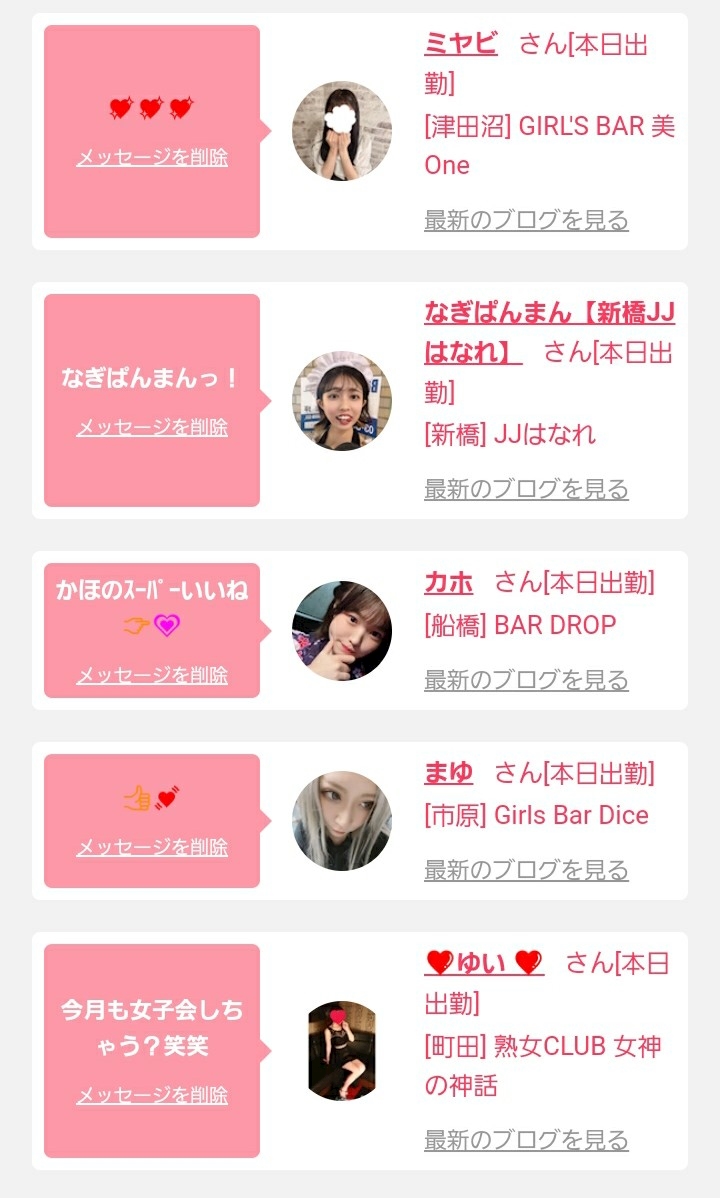The image size is (720, 1198).
Task: Tap まゆ's round profile photo
Action: click(342, 821)
